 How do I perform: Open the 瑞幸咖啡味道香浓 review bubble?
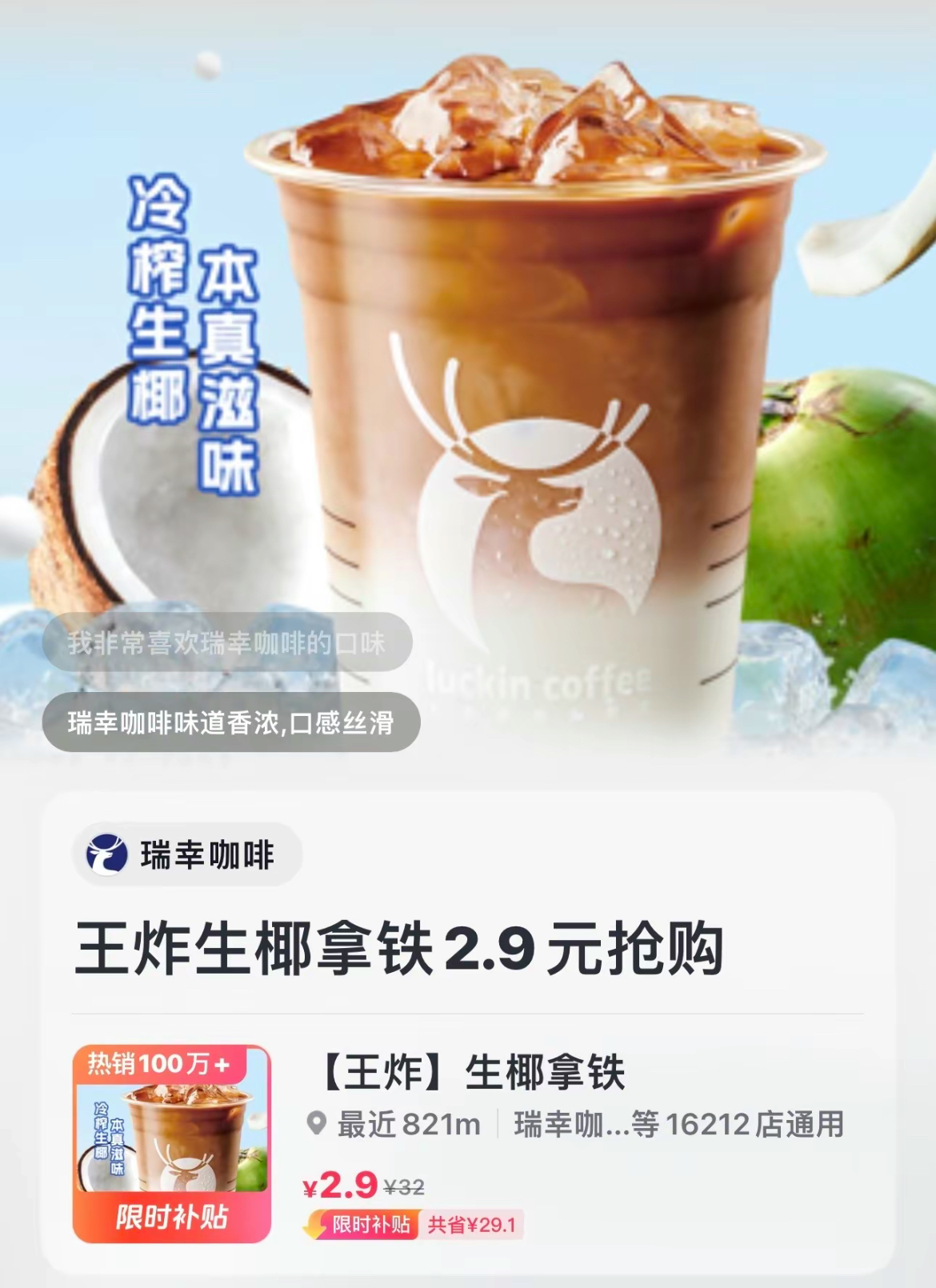click(231, 722)
